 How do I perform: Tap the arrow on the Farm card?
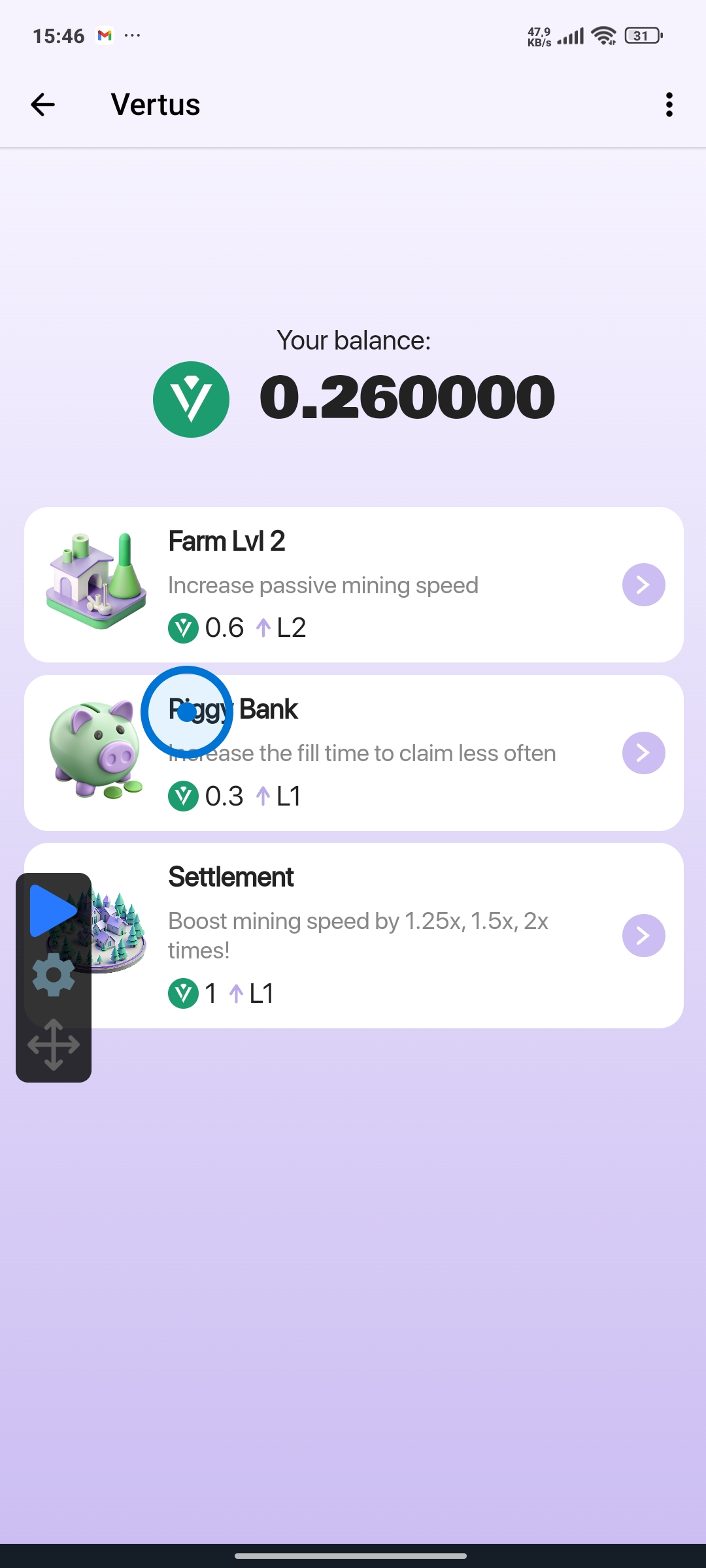coord(643,585)
